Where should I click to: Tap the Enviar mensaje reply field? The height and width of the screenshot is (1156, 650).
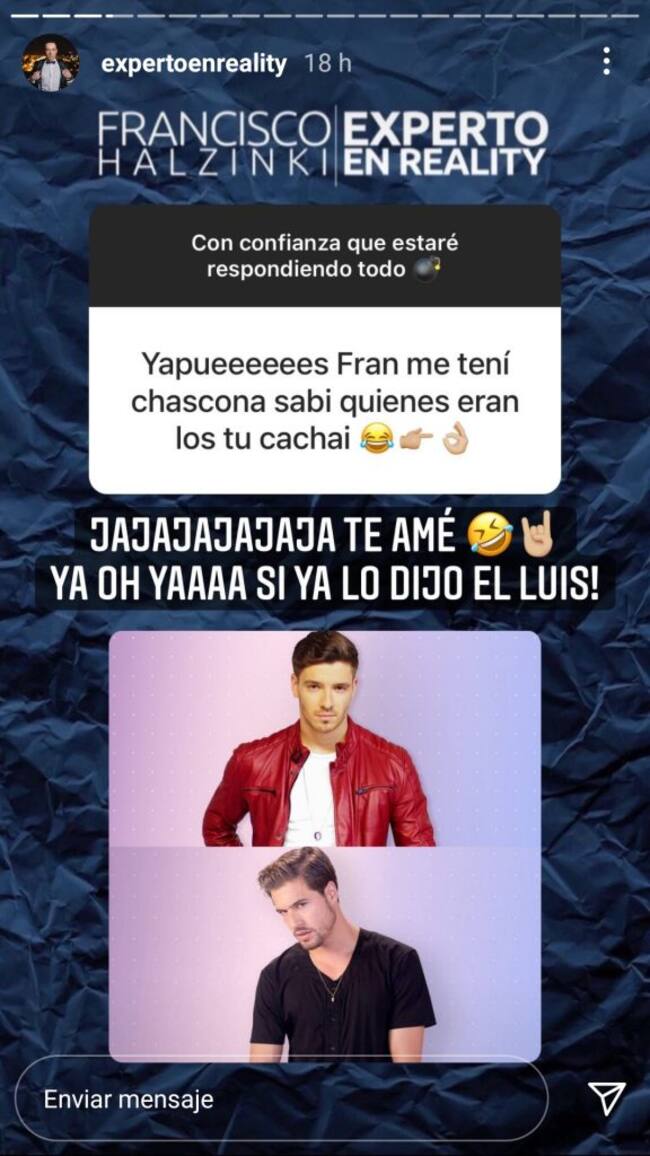pos(280,1100)
